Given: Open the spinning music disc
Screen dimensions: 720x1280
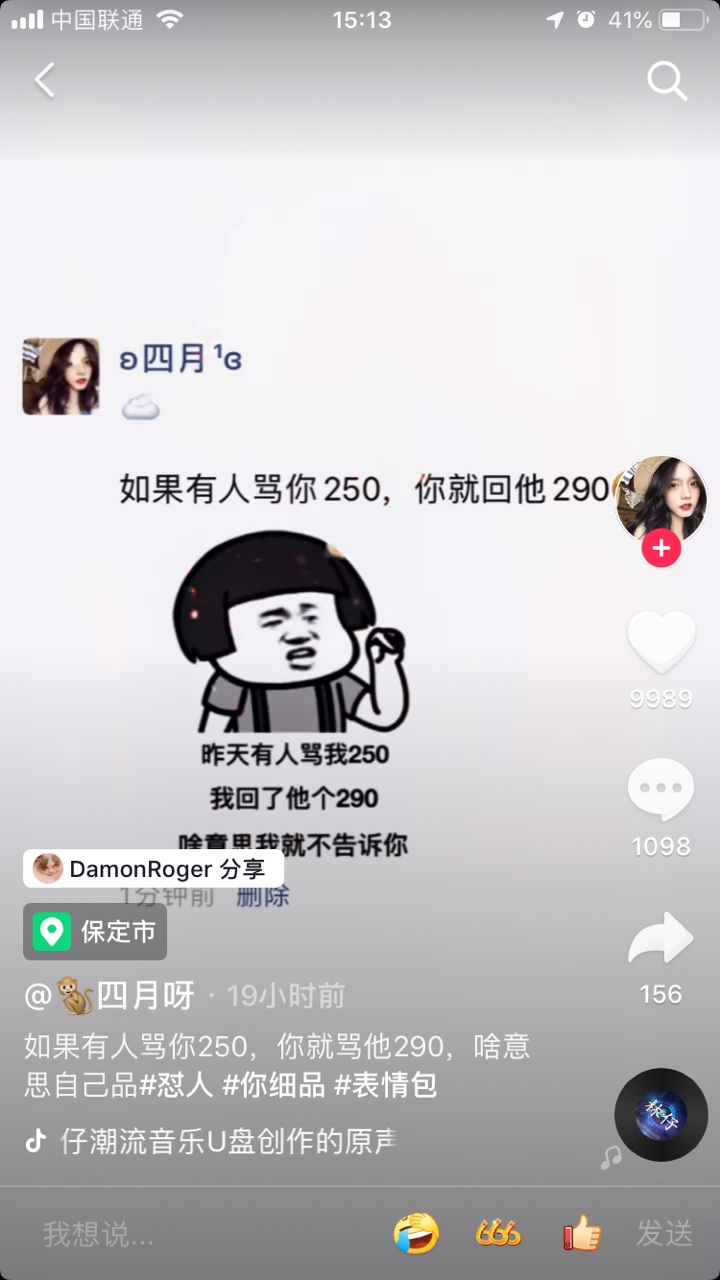Looking at the screenshot, I should [x=660, y=1114].
